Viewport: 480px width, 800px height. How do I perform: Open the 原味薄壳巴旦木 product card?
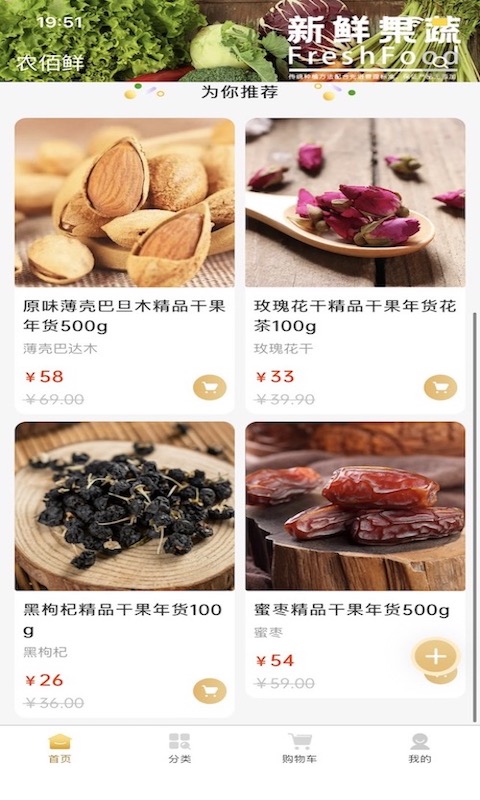coord(124,266)
